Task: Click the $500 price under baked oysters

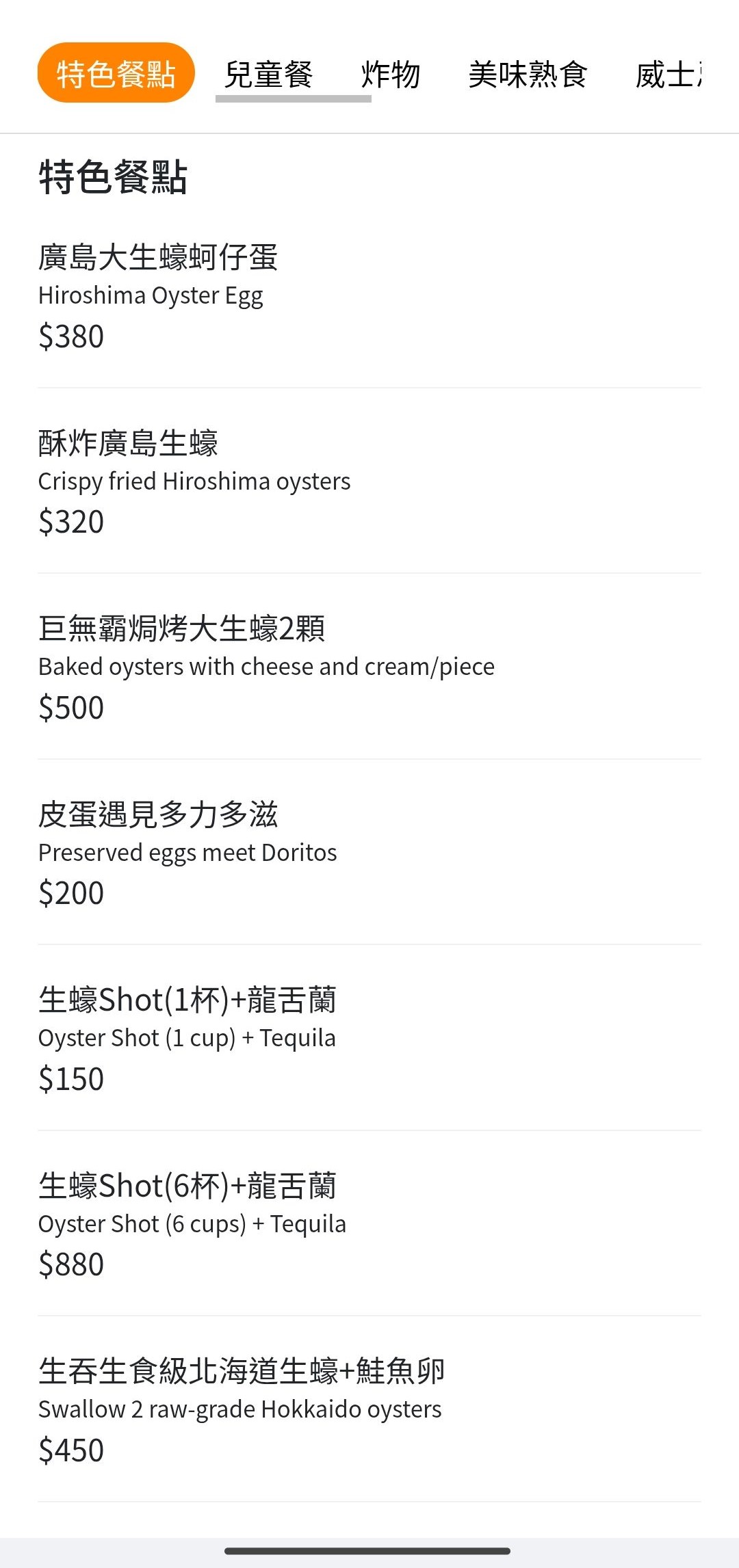Action: [x=70, y=707]
